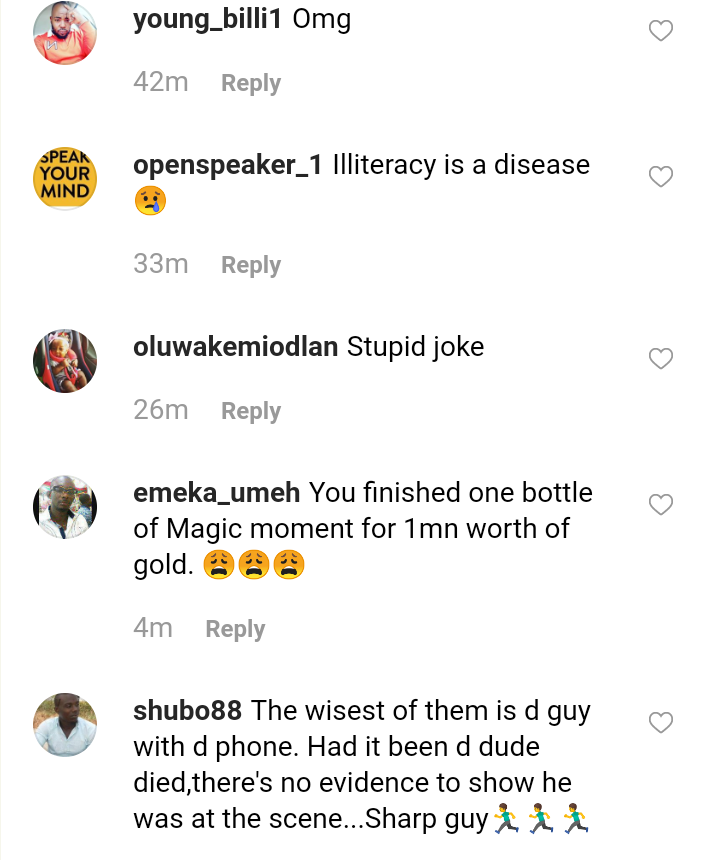
Task: Open the shubo88 username link
Action: click(x=187, y=711)
